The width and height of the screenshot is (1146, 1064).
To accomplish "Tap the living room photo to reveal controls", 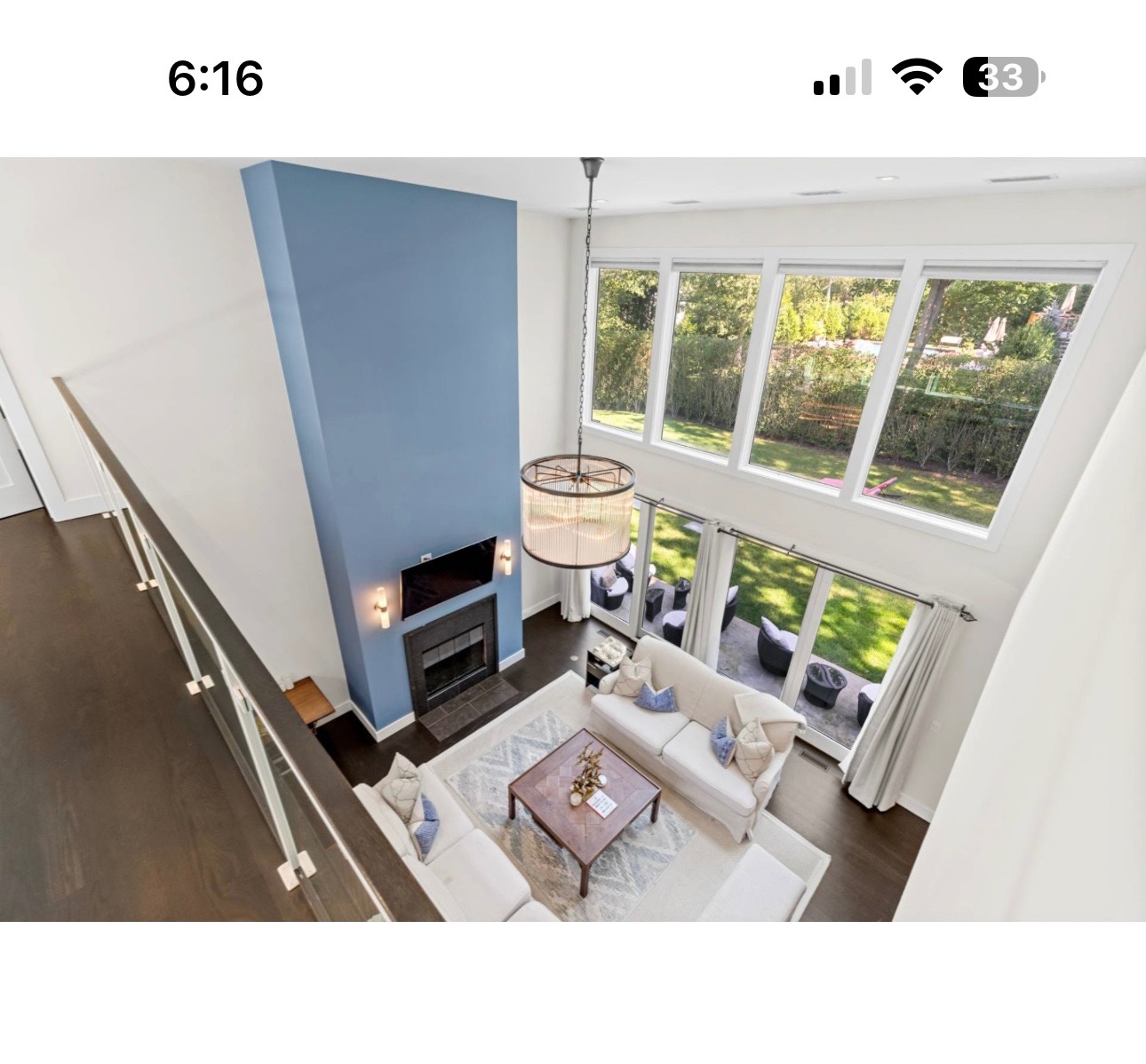I will (573, 539).
